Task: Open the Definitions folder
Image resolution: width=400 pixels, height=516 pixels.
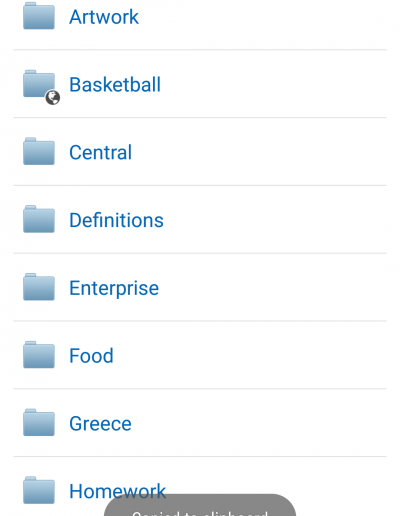Action: [200, 219]
